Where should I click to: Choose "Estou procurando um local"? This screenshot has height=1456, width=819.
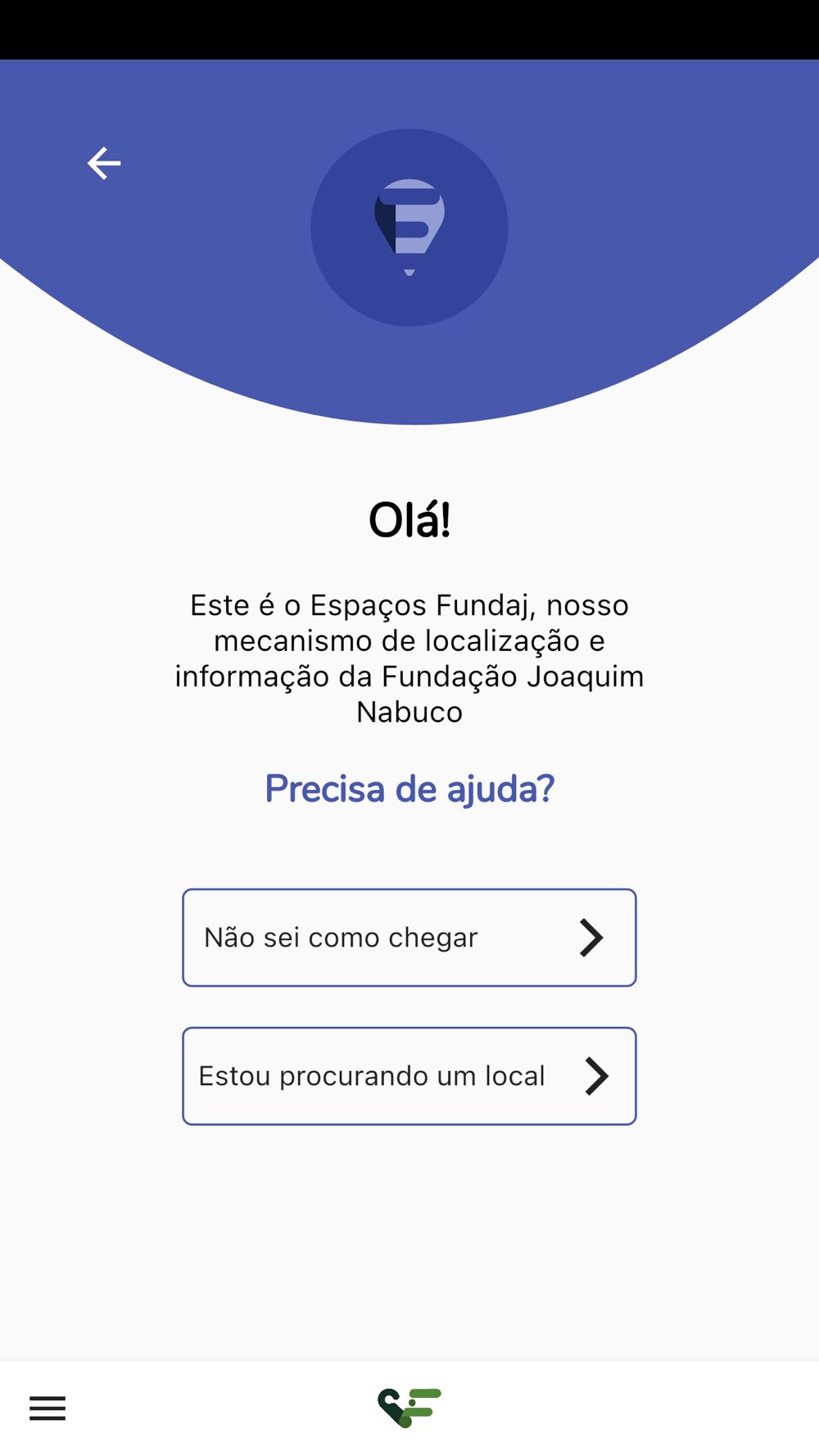point(409,1076)
